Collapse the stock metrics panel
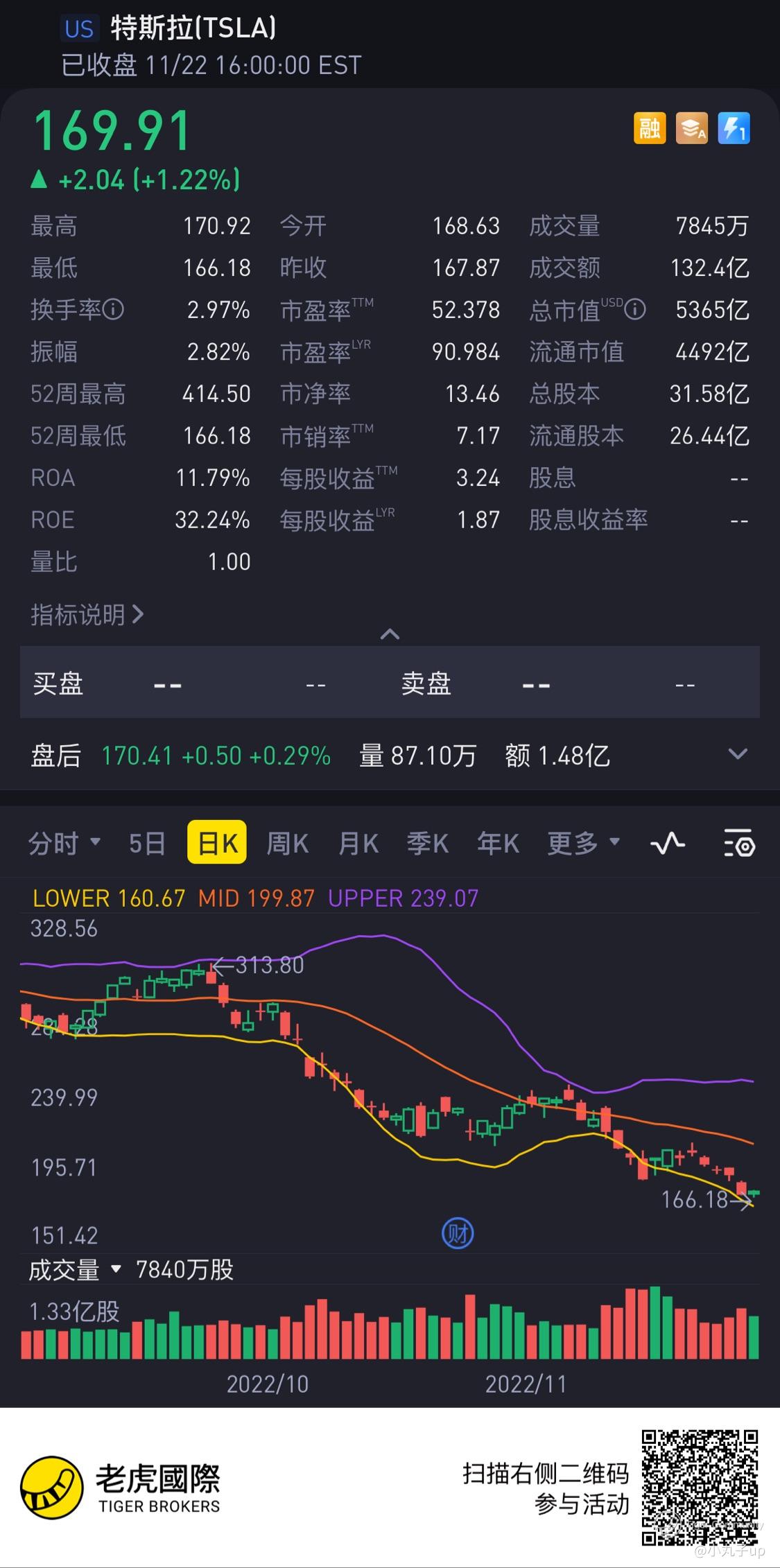Image resolution: width=780 pixels, height=1568 pixels. click(390, 634)
